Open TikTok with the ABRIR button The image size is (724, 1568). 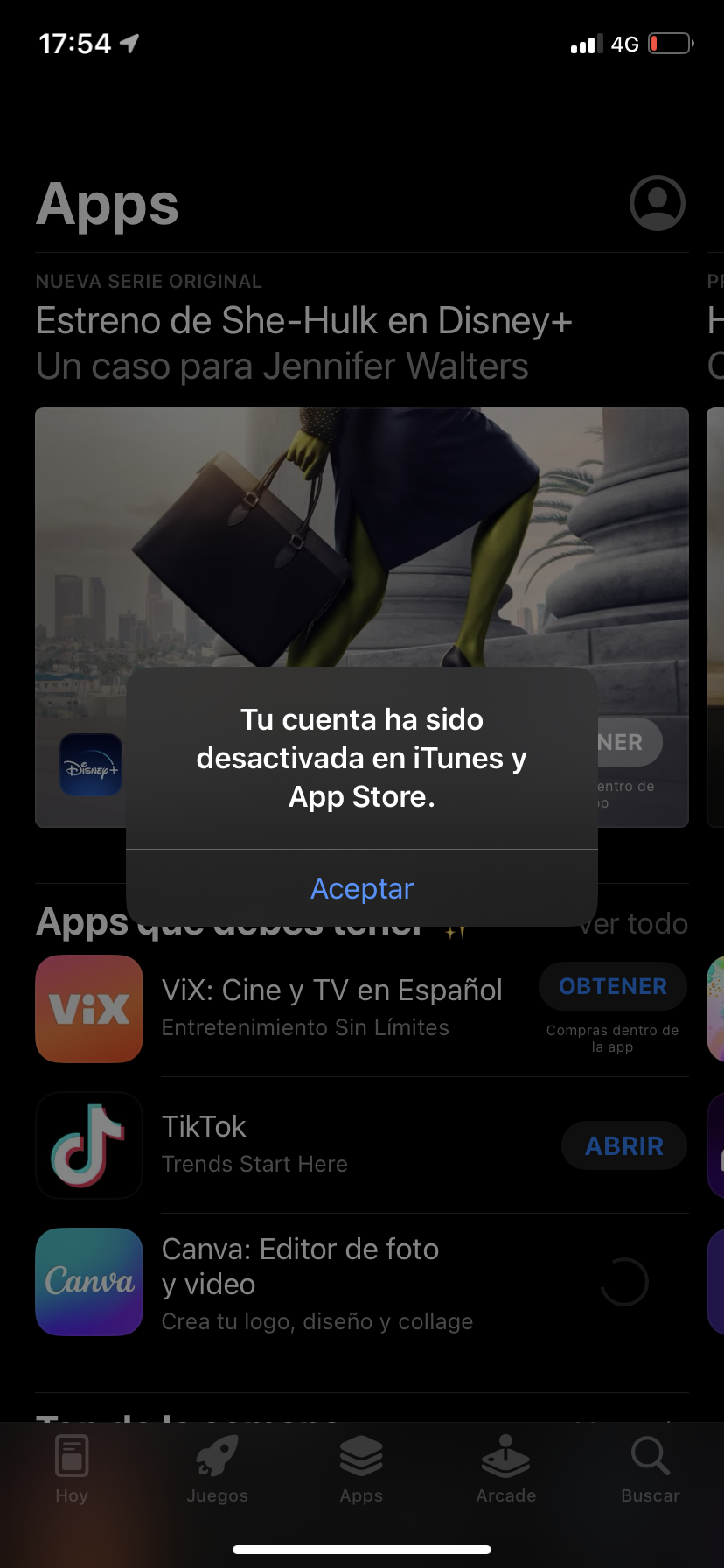pyautogui.click(x=623, y=1145)
